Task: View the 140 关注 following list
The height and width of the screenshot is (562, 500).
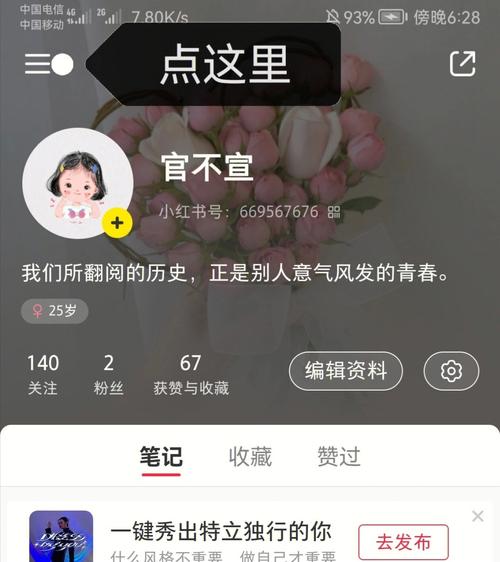Action: [x=43, y=375]
